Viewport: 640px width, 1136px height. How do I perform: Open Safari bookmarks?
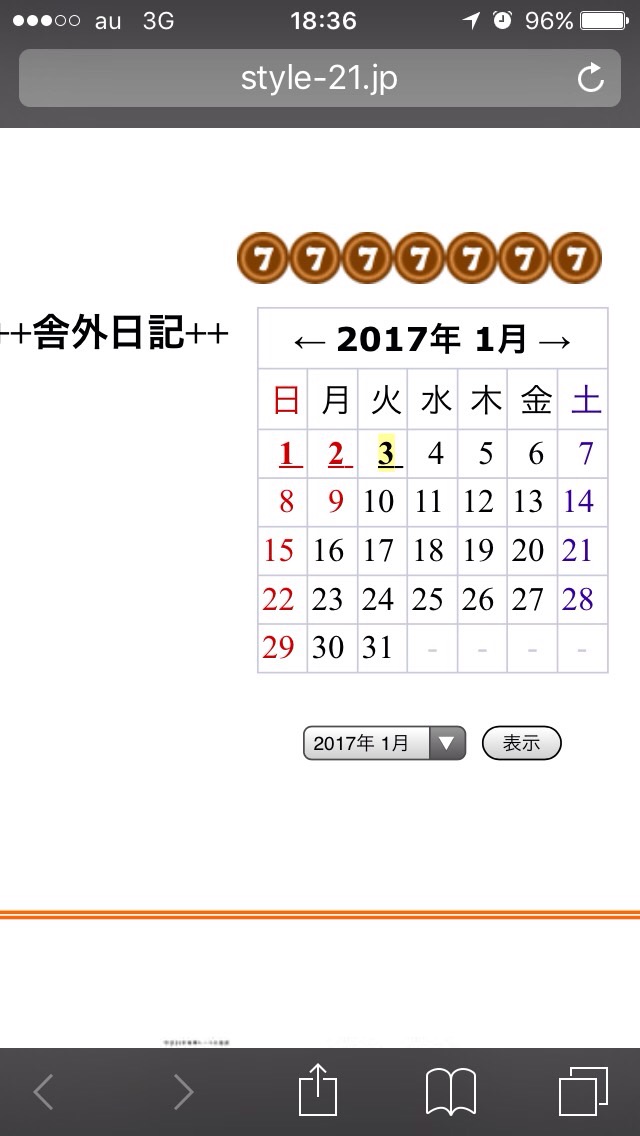point(450,1091)
